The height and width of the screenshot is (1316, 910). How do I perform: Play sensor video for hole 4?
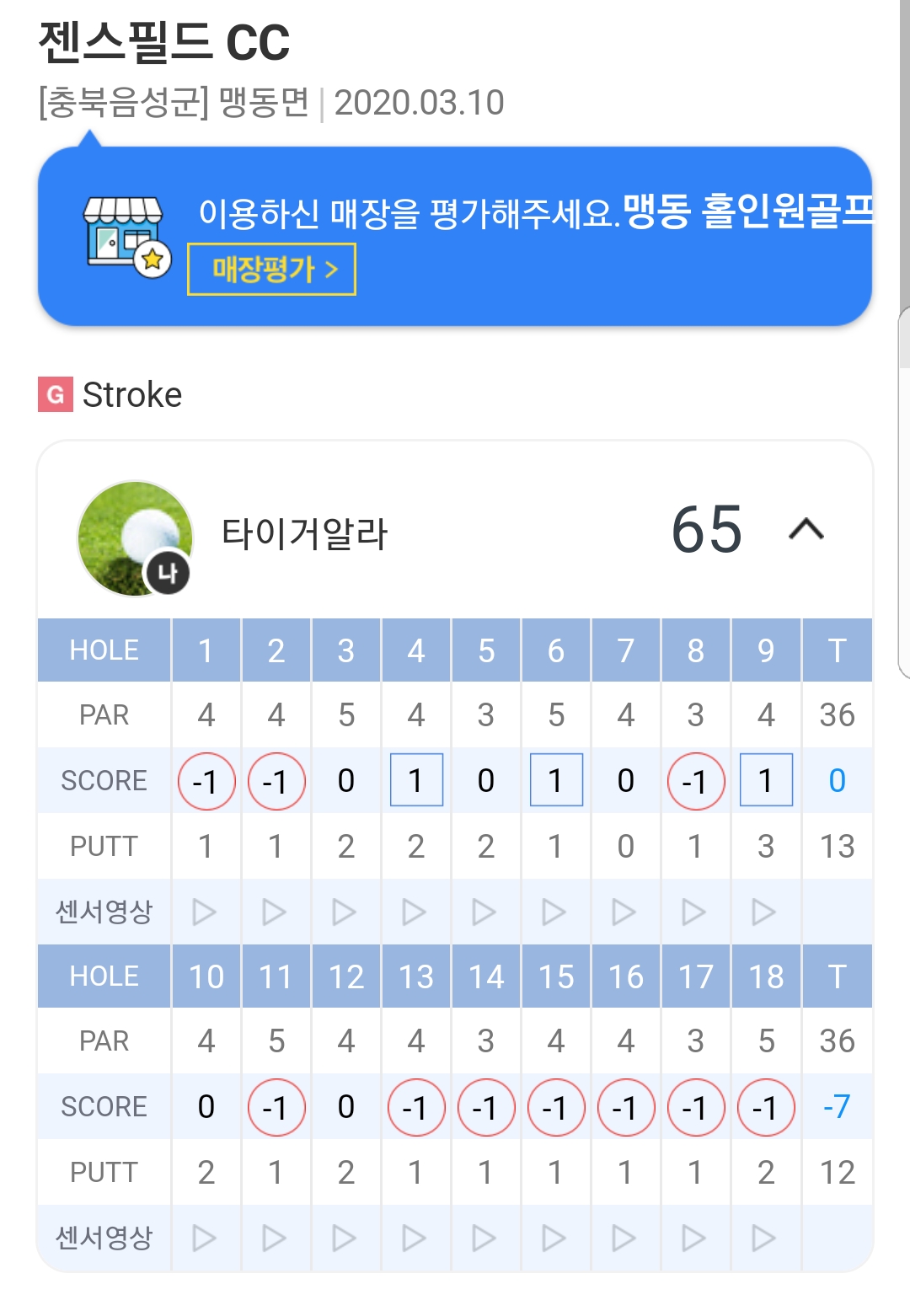[x=415, y=912]
